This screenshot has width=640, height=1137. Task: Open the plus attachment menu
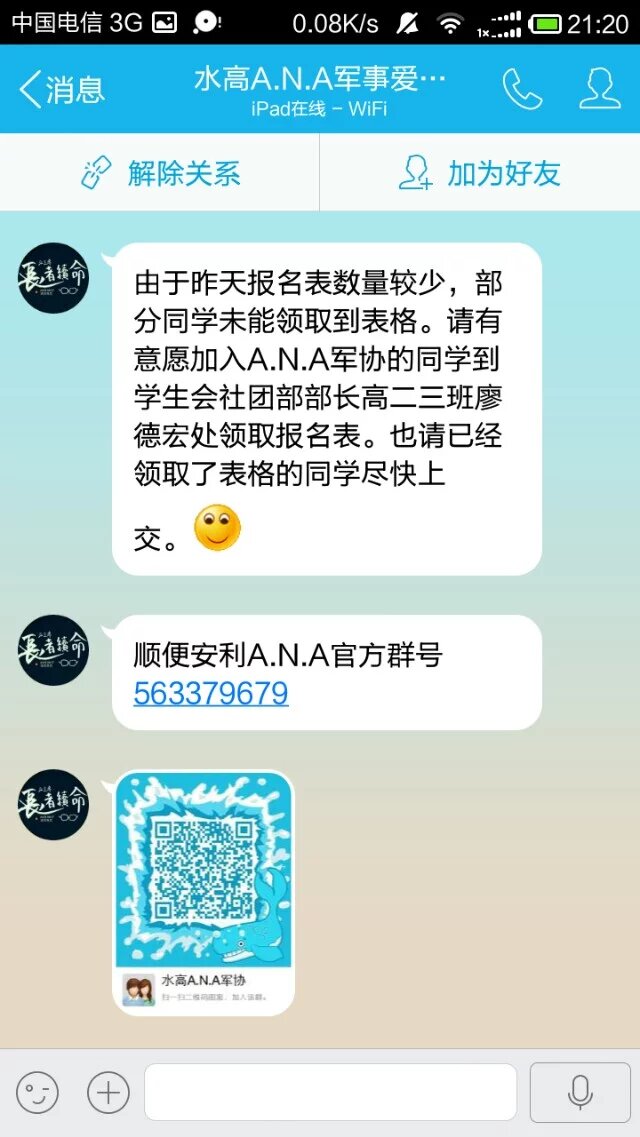click(109, 1093)
